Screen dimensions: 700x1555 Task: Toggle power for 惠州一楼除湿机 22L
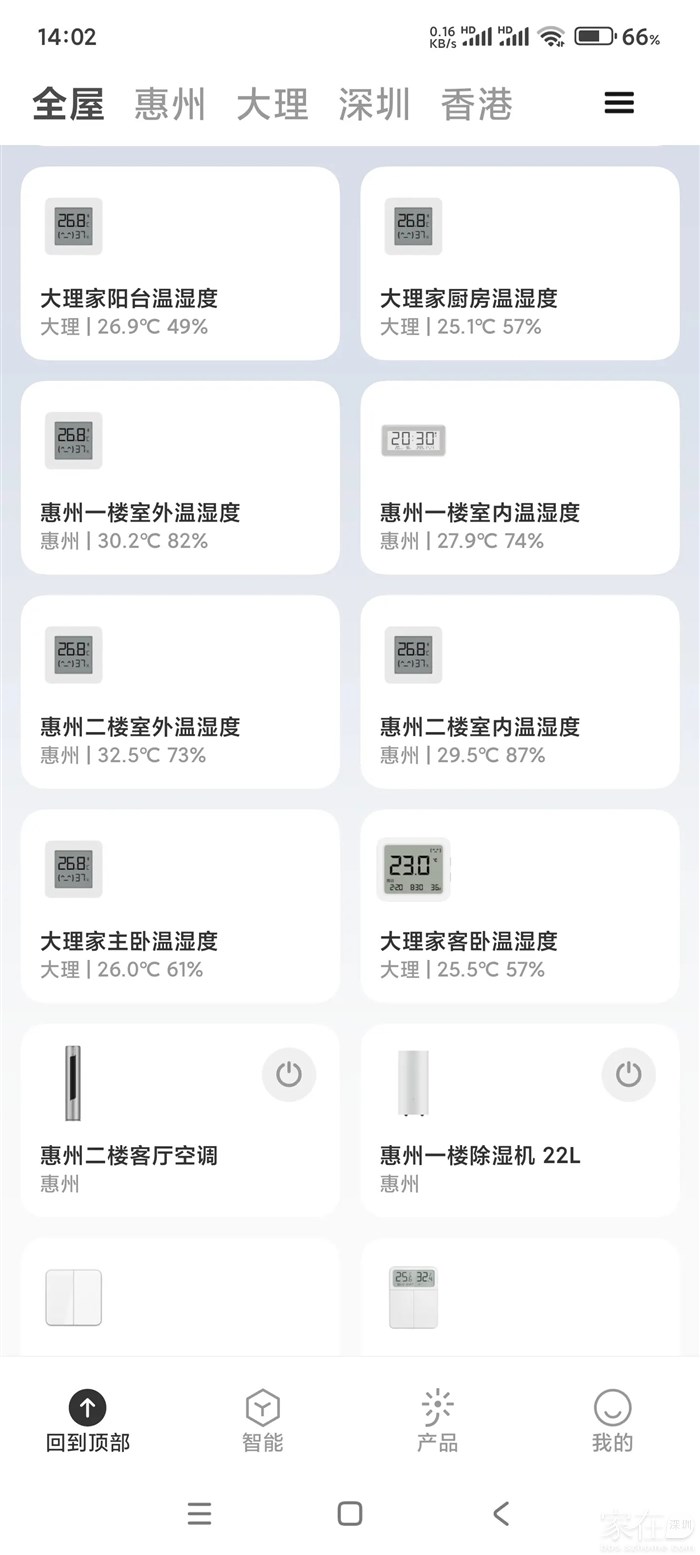[628, 1074]
